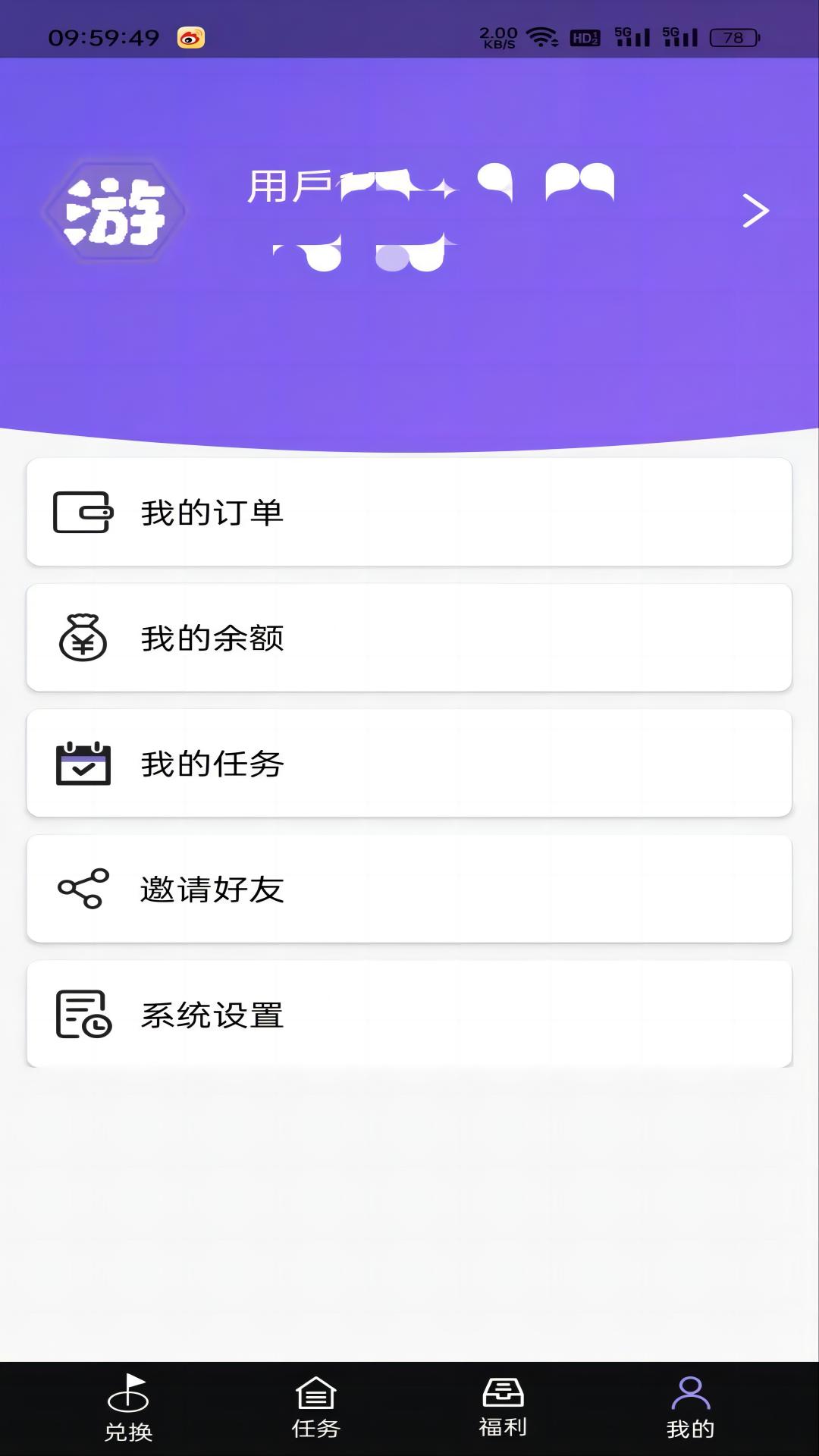This screenshot has height=1456, width=819.
Task: Open 系统设置 settings page
Action: pyautogui.click(x=409, y=1015)
